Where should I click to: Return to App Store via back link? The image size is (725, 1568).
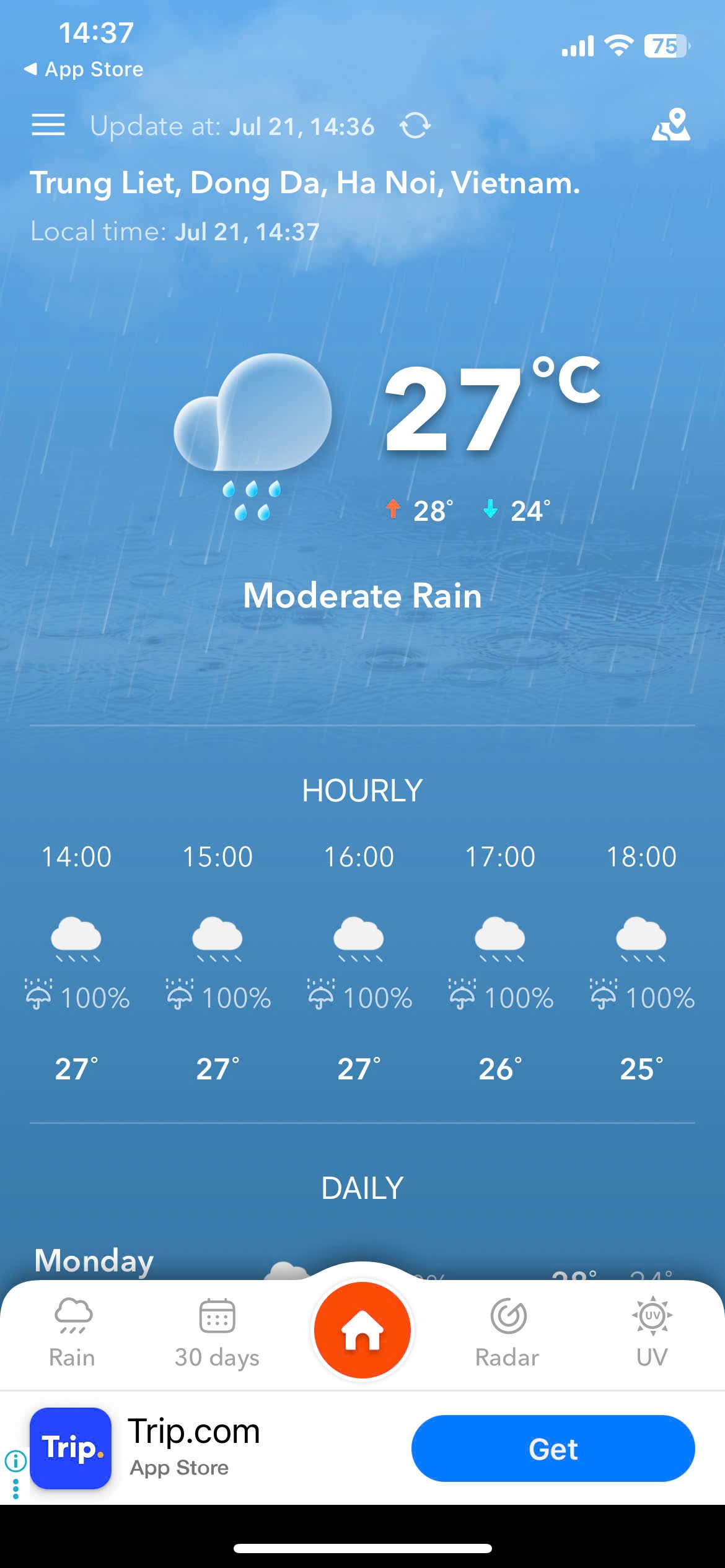tap(84, 69)
